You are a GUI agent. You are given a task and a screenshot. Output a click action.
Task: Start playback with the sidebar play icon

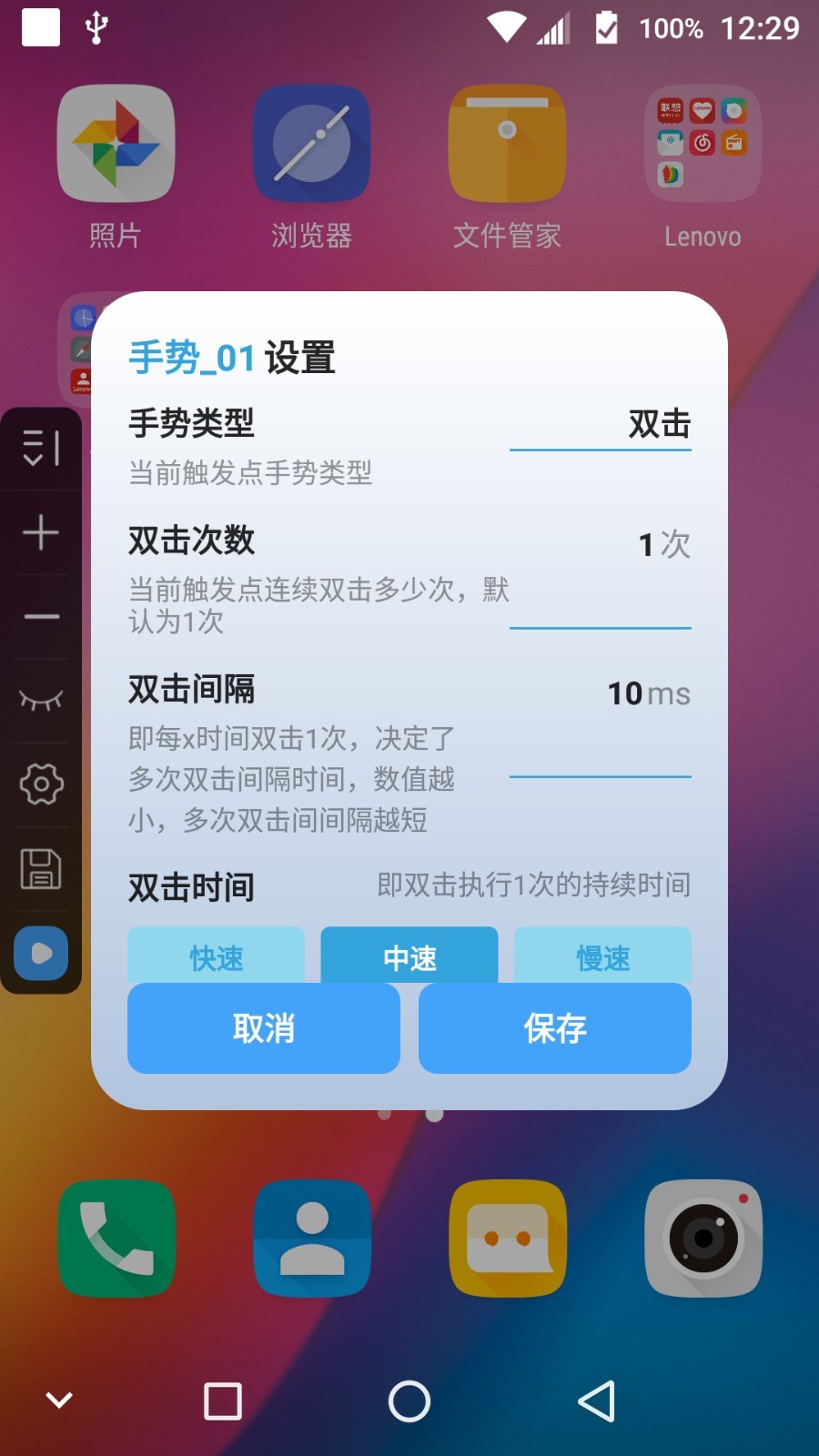(41, 953)
